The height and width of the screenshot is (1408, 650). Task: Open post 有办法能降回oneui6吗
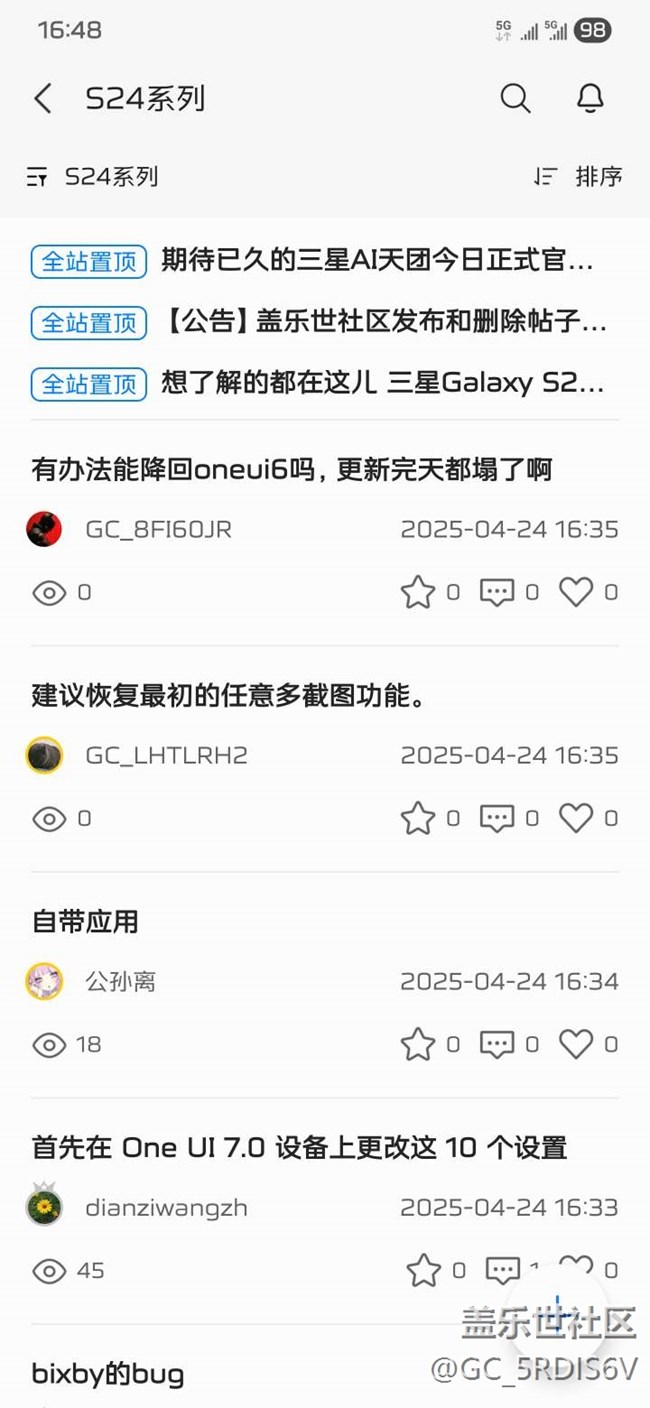(292, 469)
